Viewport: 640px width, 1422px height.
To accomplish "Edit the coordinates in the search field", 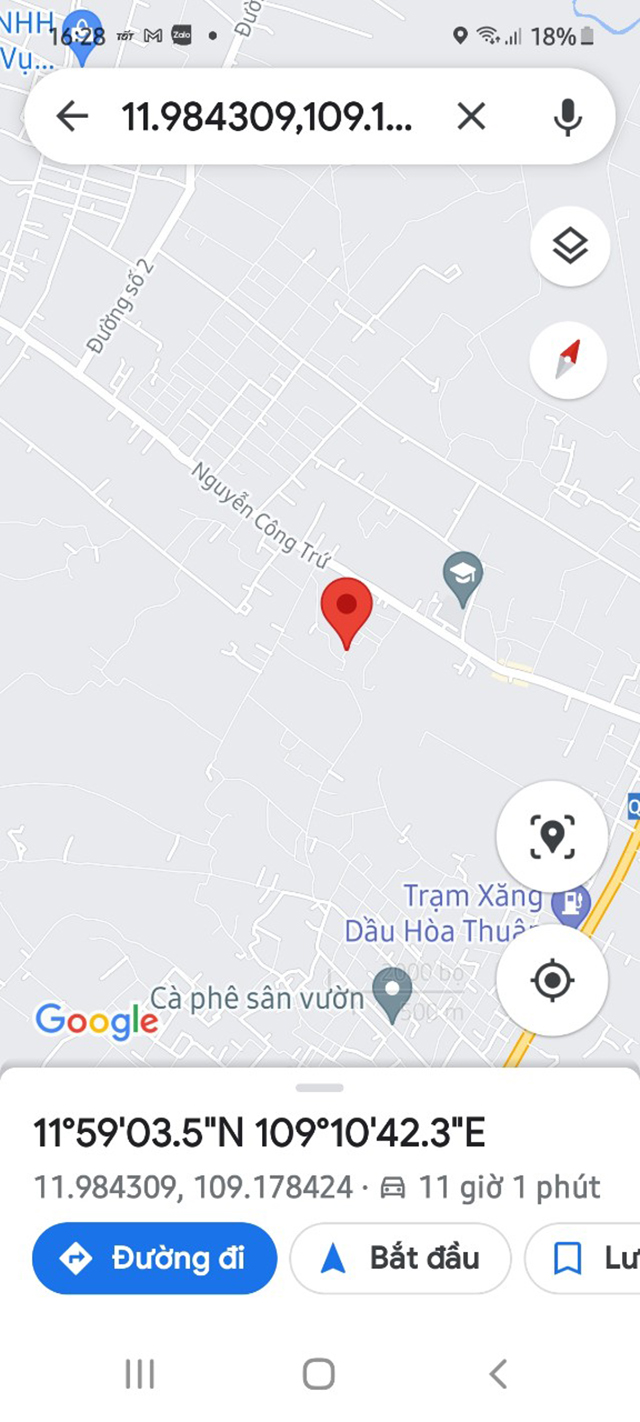I will tap(266, 117).
